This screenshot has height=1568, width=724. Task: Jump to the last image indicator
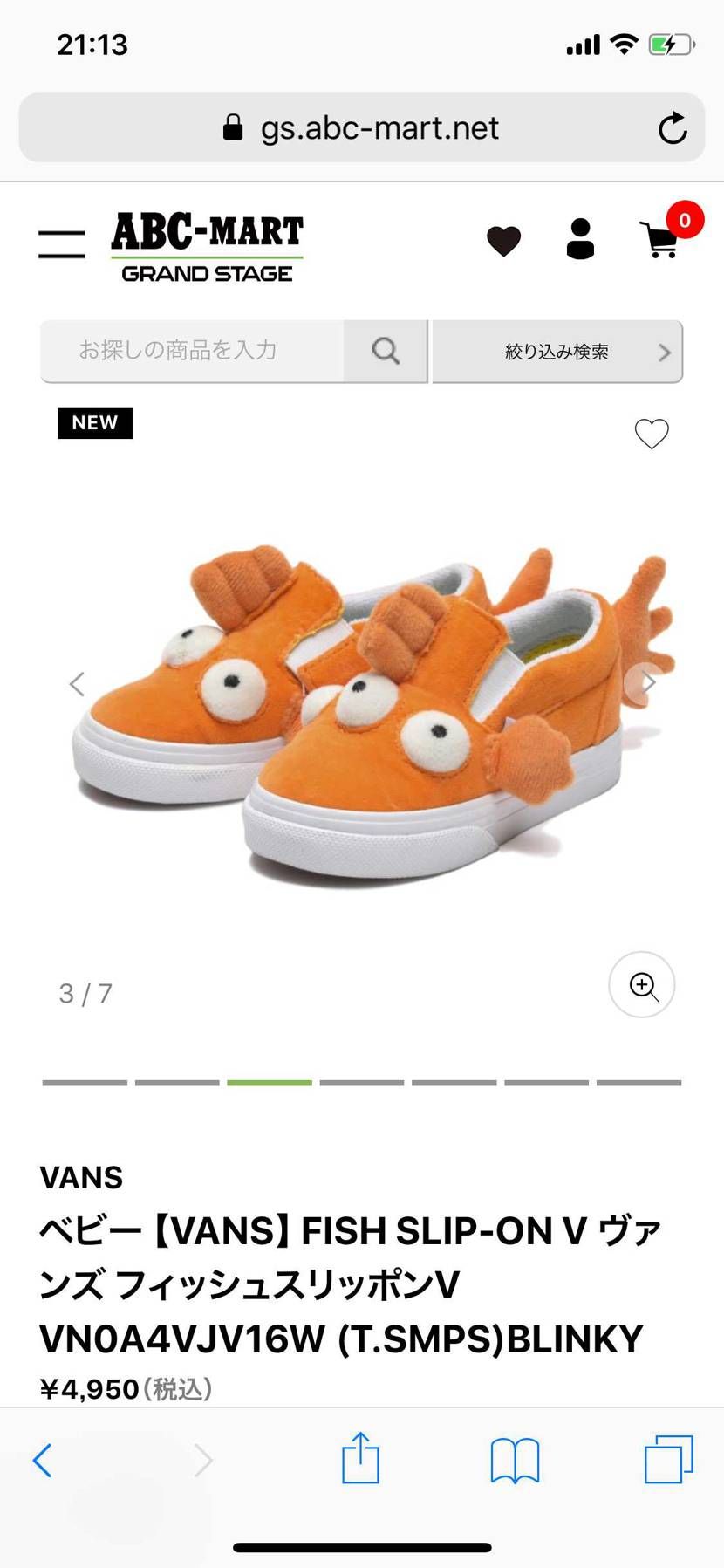[639, 1083]
